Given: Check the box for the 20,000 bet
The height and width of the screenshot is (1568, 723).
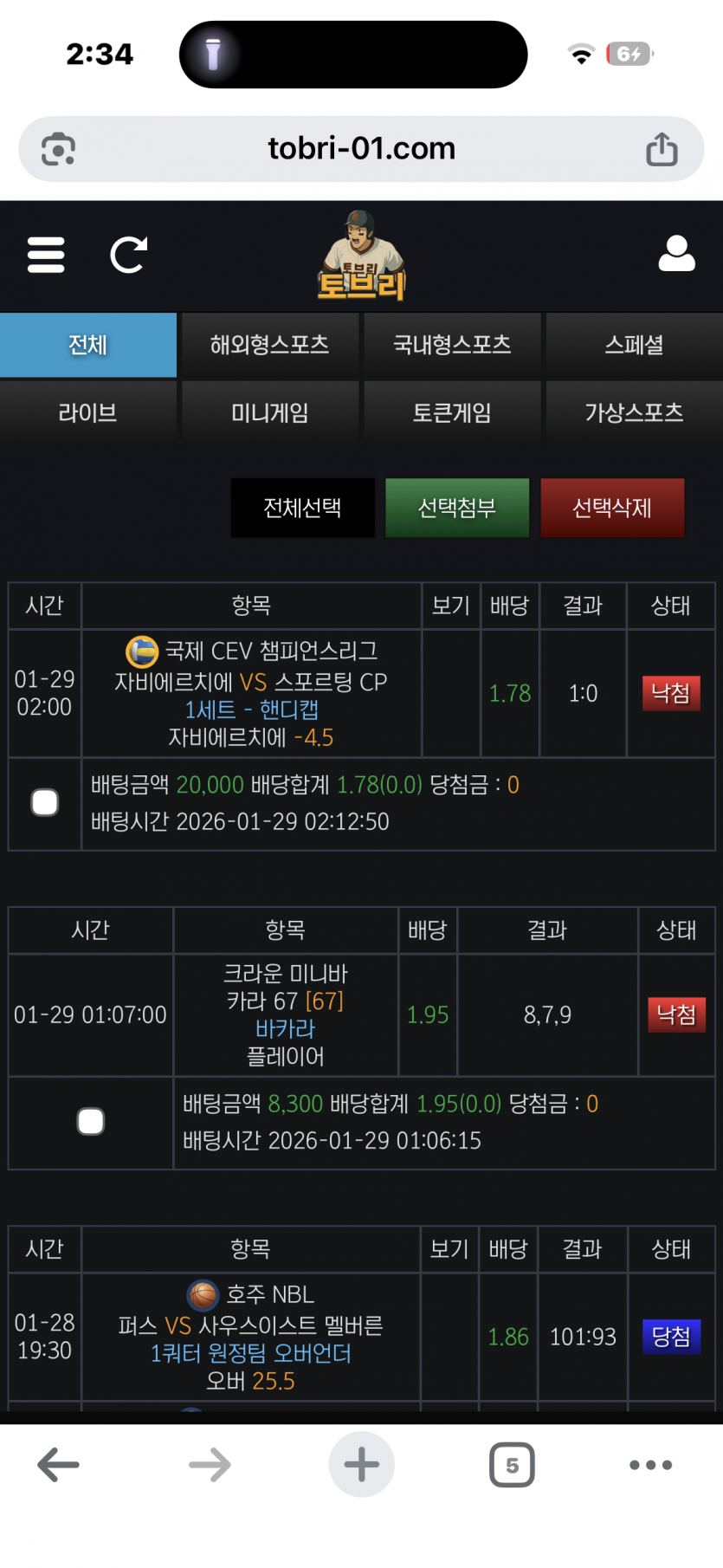Looking at the screenshot, I should pyautogui.click(x=45, y=802).
